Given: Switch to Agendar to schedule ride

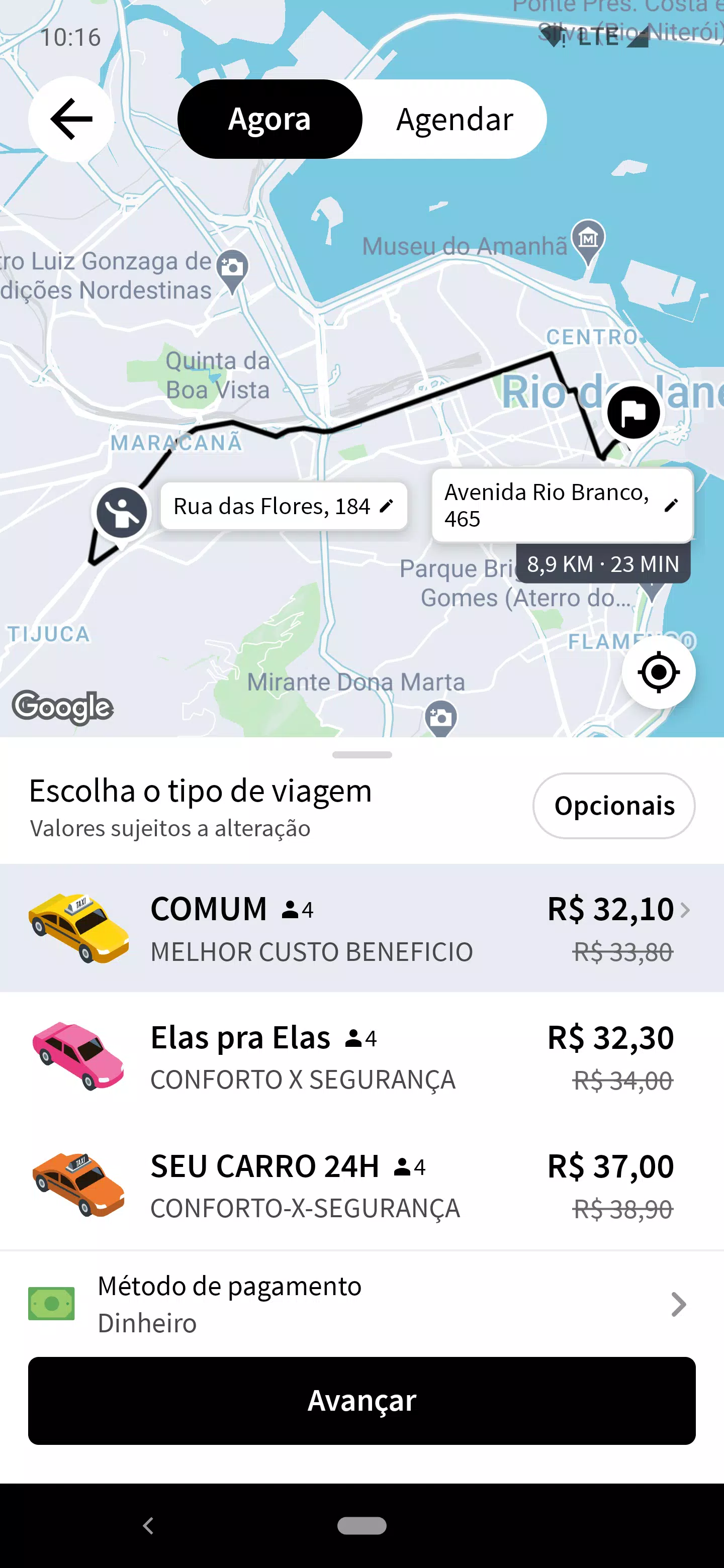Looking at the screenshot, I should 454,119.
